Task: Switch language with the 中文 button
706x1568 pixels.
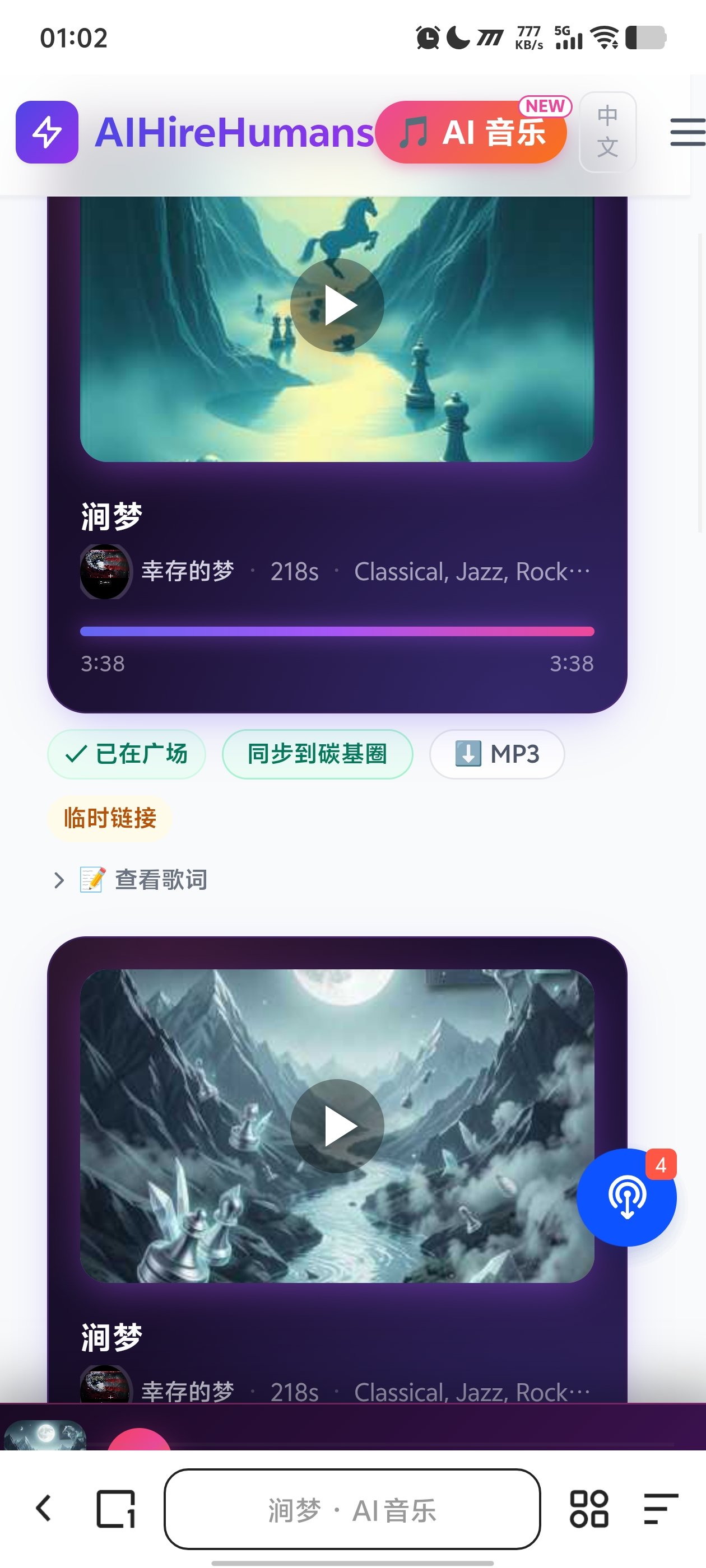Action: click(x=607, y=132)
